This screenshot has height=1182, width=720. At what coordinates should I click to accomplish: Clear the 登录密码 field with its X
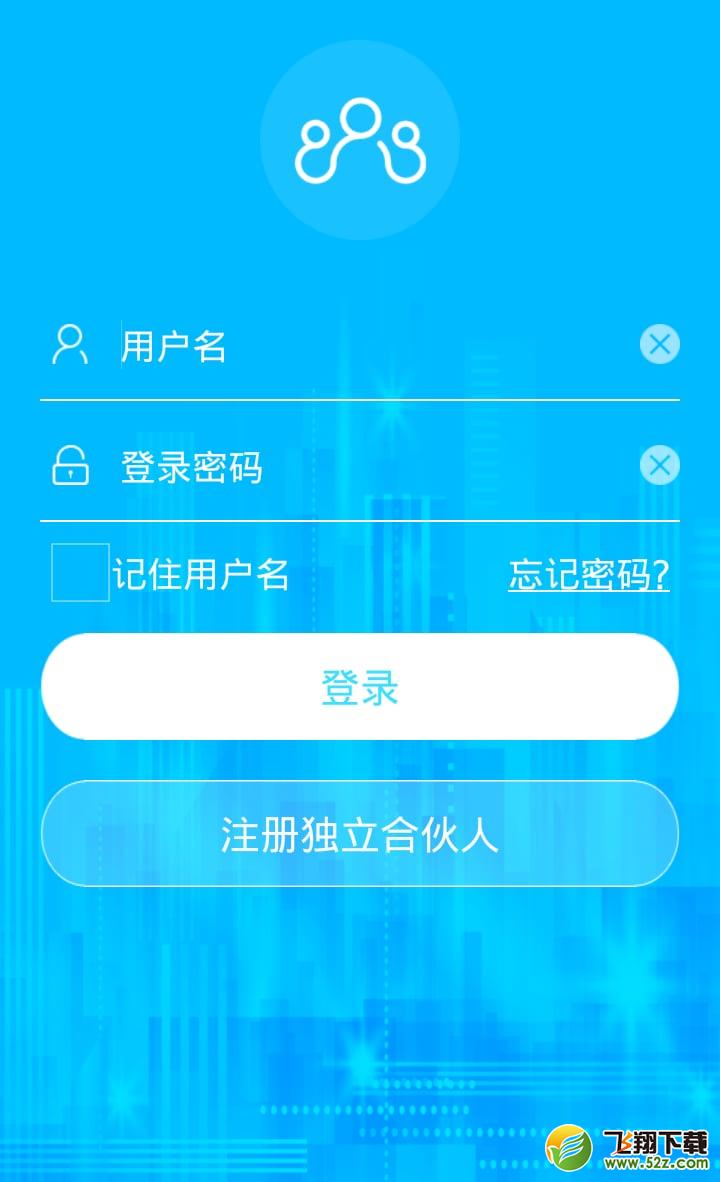tap(660, 465)
